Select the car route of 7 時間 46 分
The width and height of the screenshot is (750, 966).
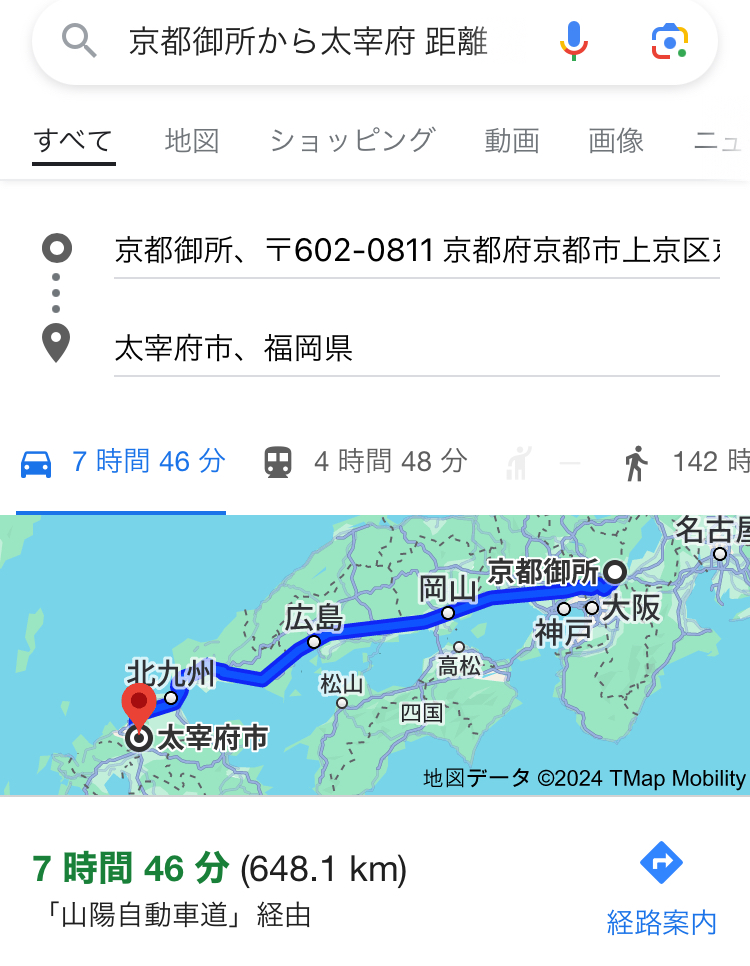122,462
